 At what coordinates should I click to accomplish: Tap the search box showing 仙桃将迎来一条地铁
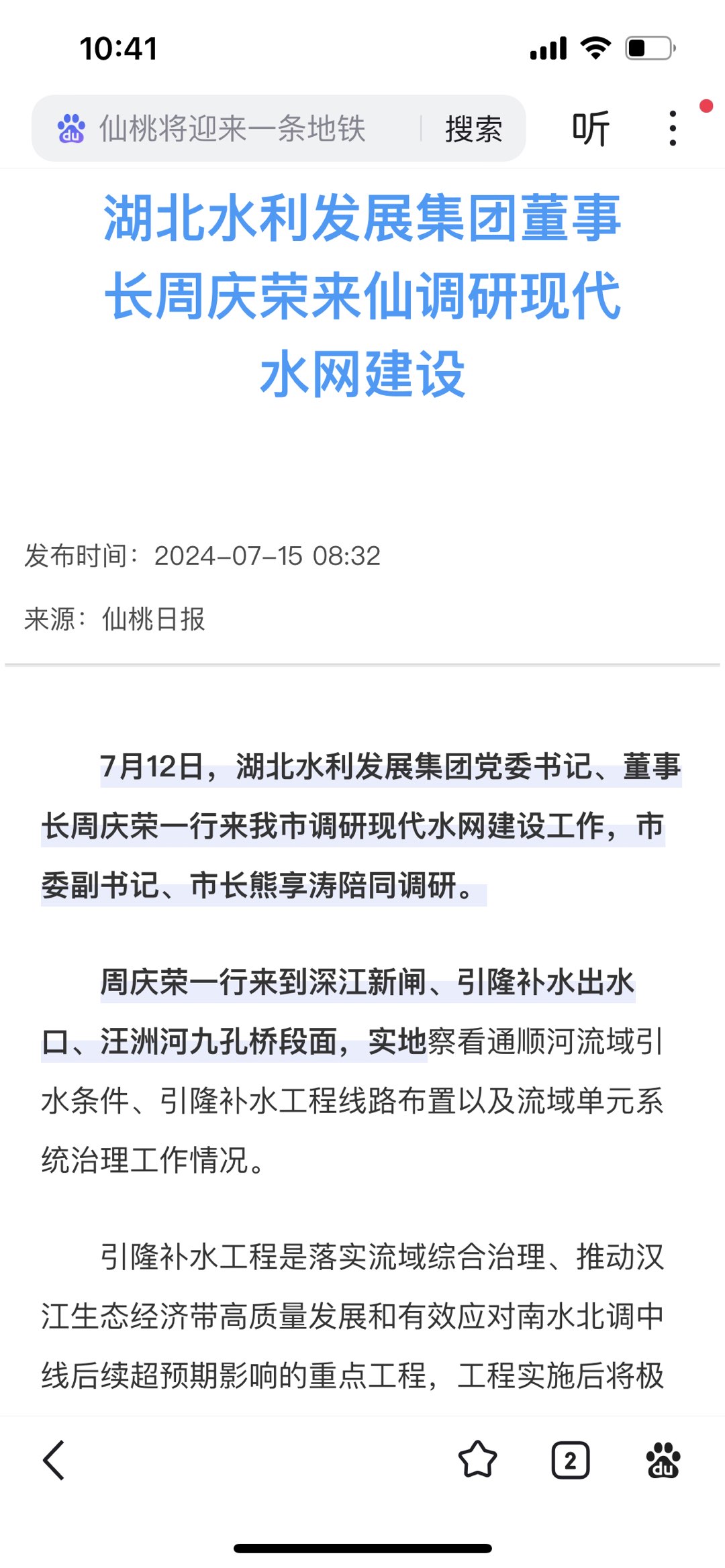232,129
